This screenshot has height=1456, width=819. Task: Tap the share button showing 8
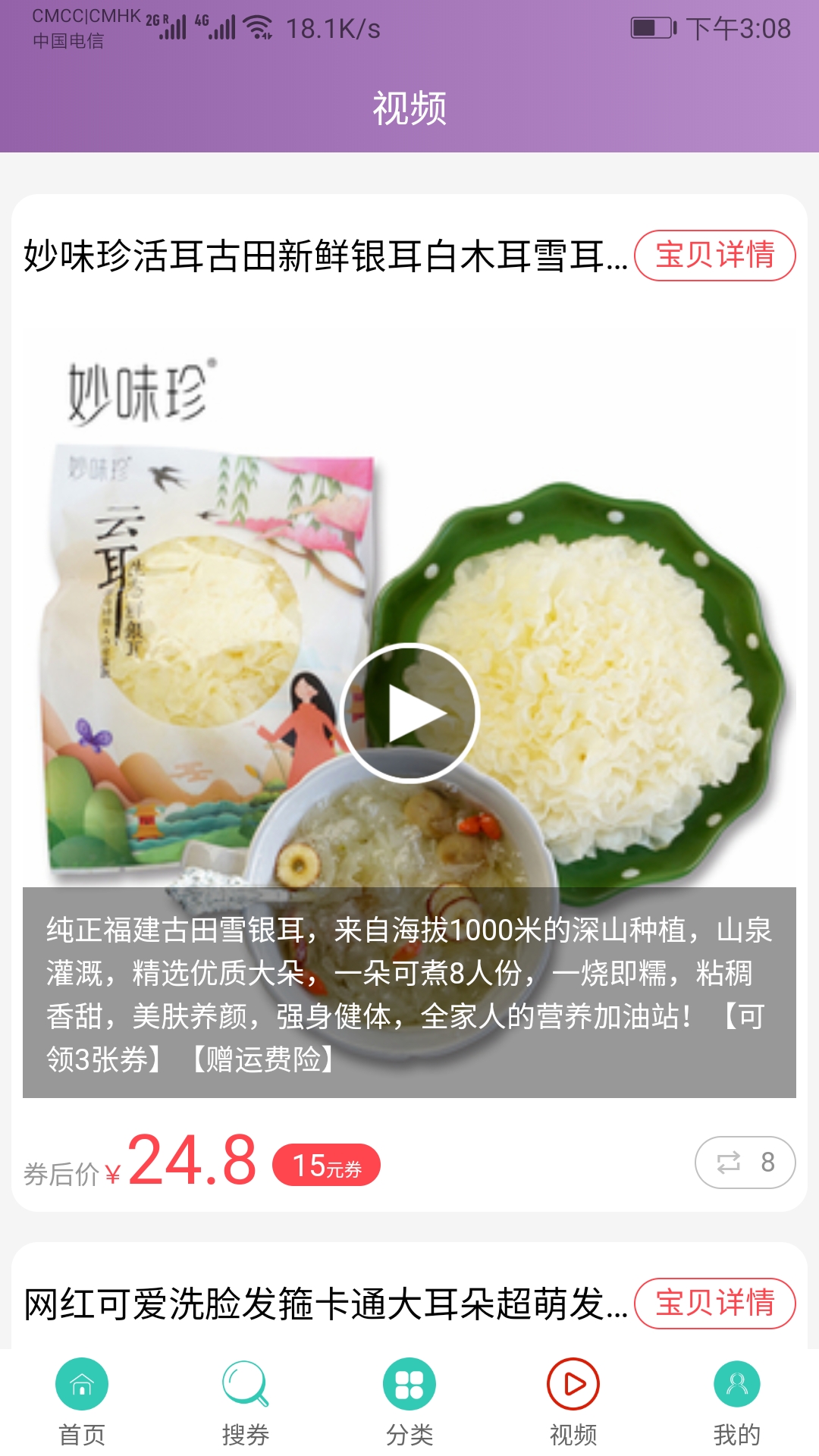pos(745,1163)
